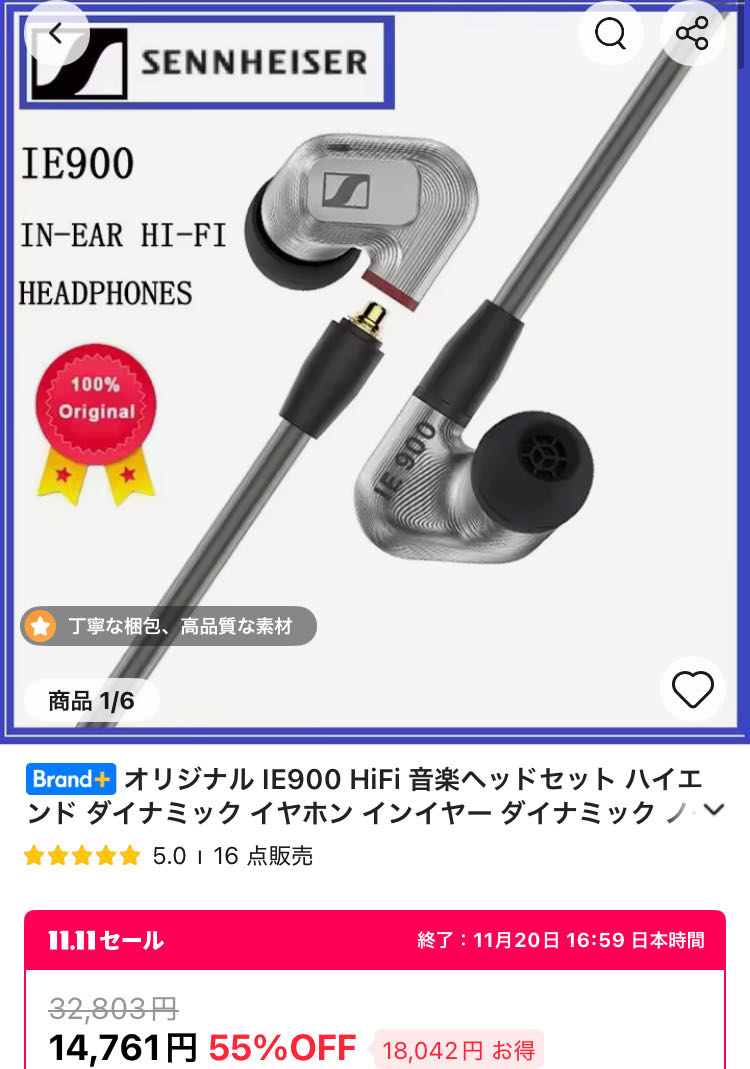This screenshot has width=750, height=1069.
Task: Expand the full product title
Action: coord(714,810)
